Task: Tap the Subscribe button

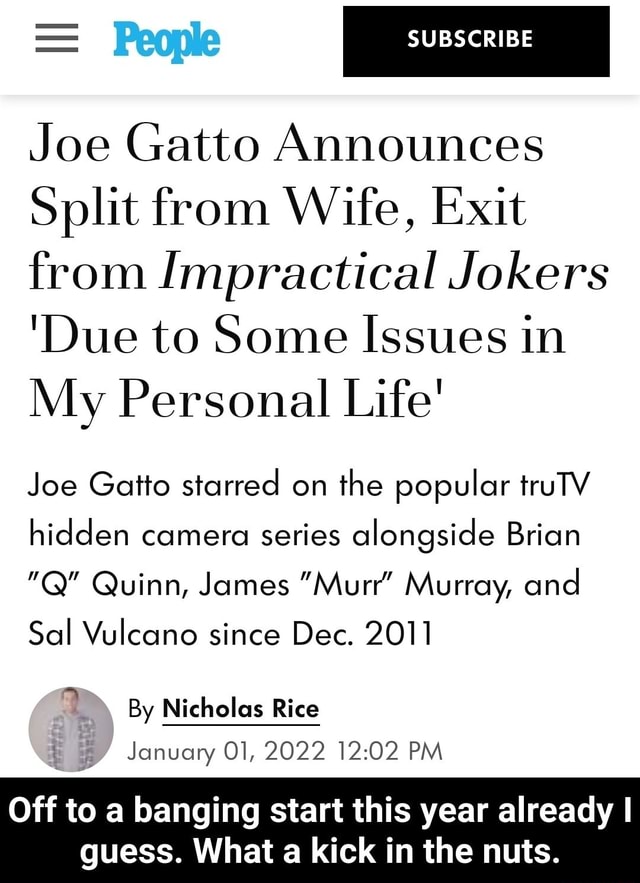Action: (476, 40)
